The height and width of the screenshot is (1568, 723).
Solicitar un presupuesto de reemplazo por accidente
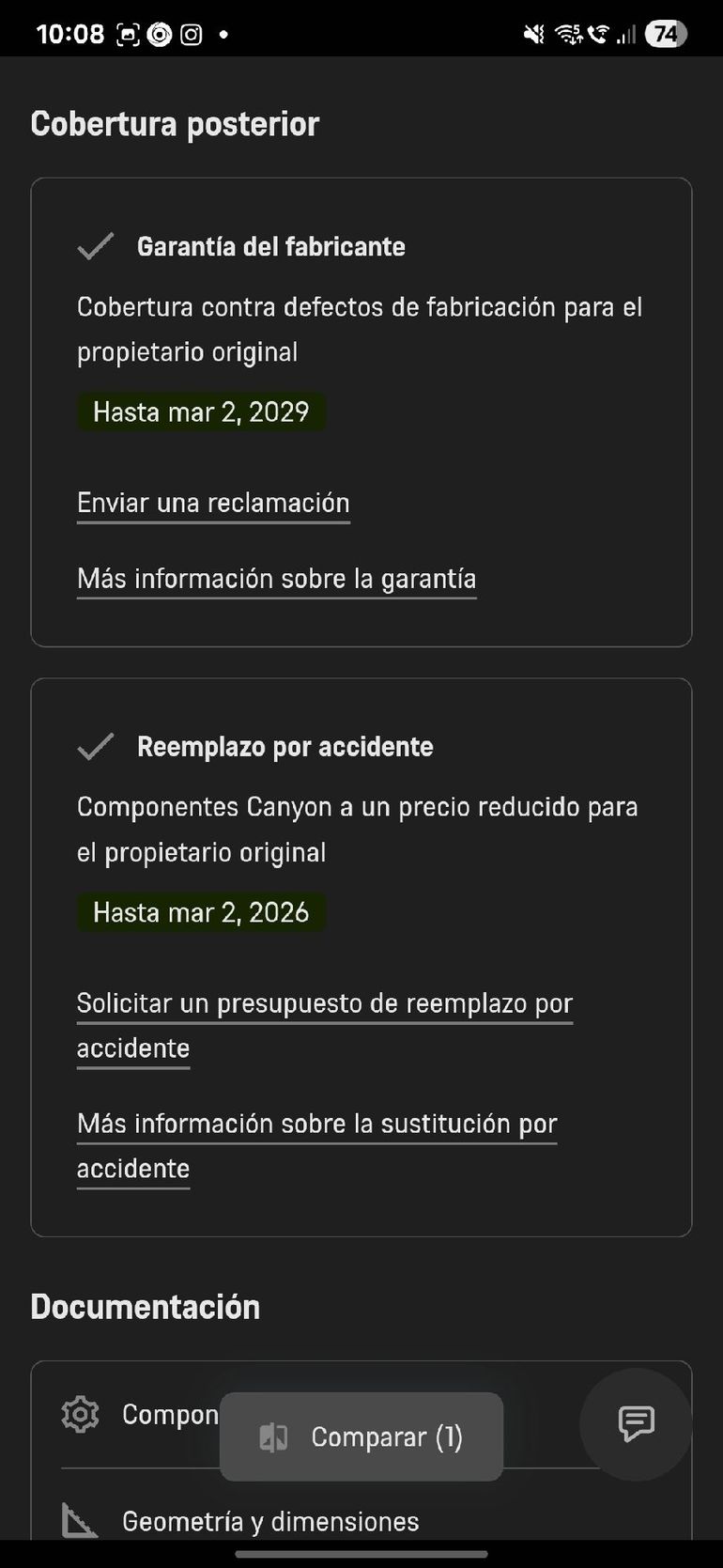click(324, 1004)
